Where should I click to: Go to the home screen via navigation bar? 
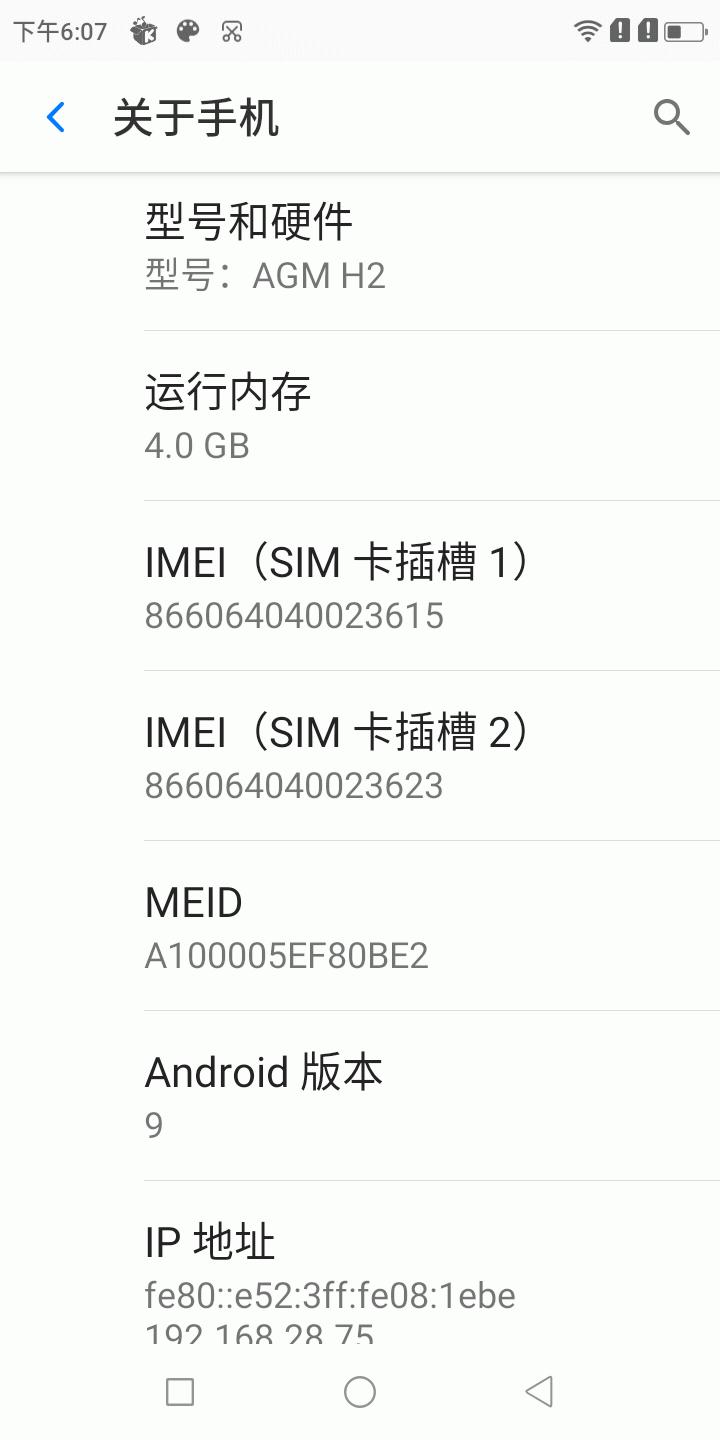[x=360, y=1391]
